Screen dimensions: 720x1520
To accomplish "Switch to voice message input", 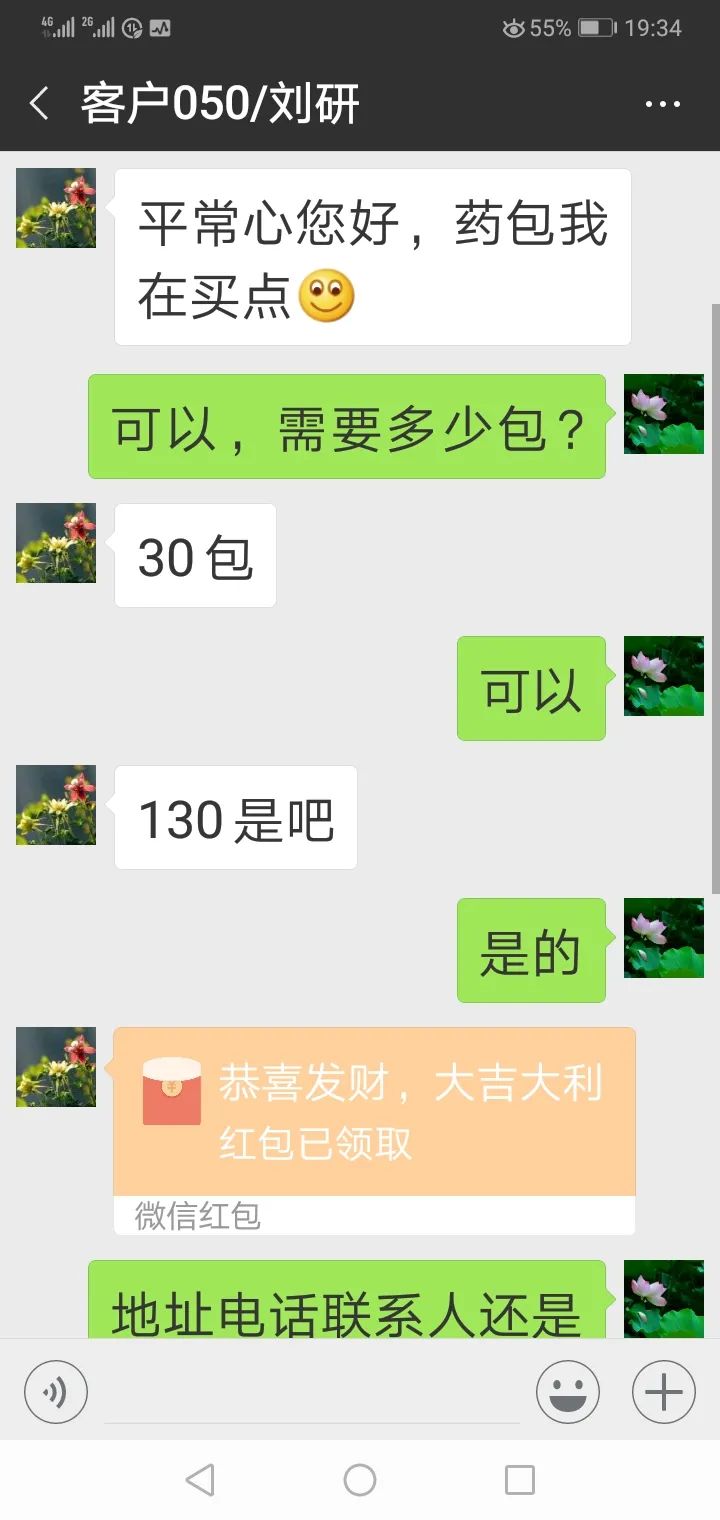I will pos(56,1392).
